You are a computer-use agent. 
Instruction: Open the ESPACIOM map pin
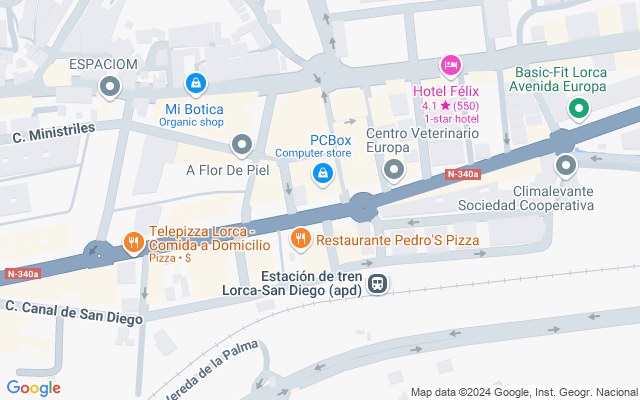(110, 87)
